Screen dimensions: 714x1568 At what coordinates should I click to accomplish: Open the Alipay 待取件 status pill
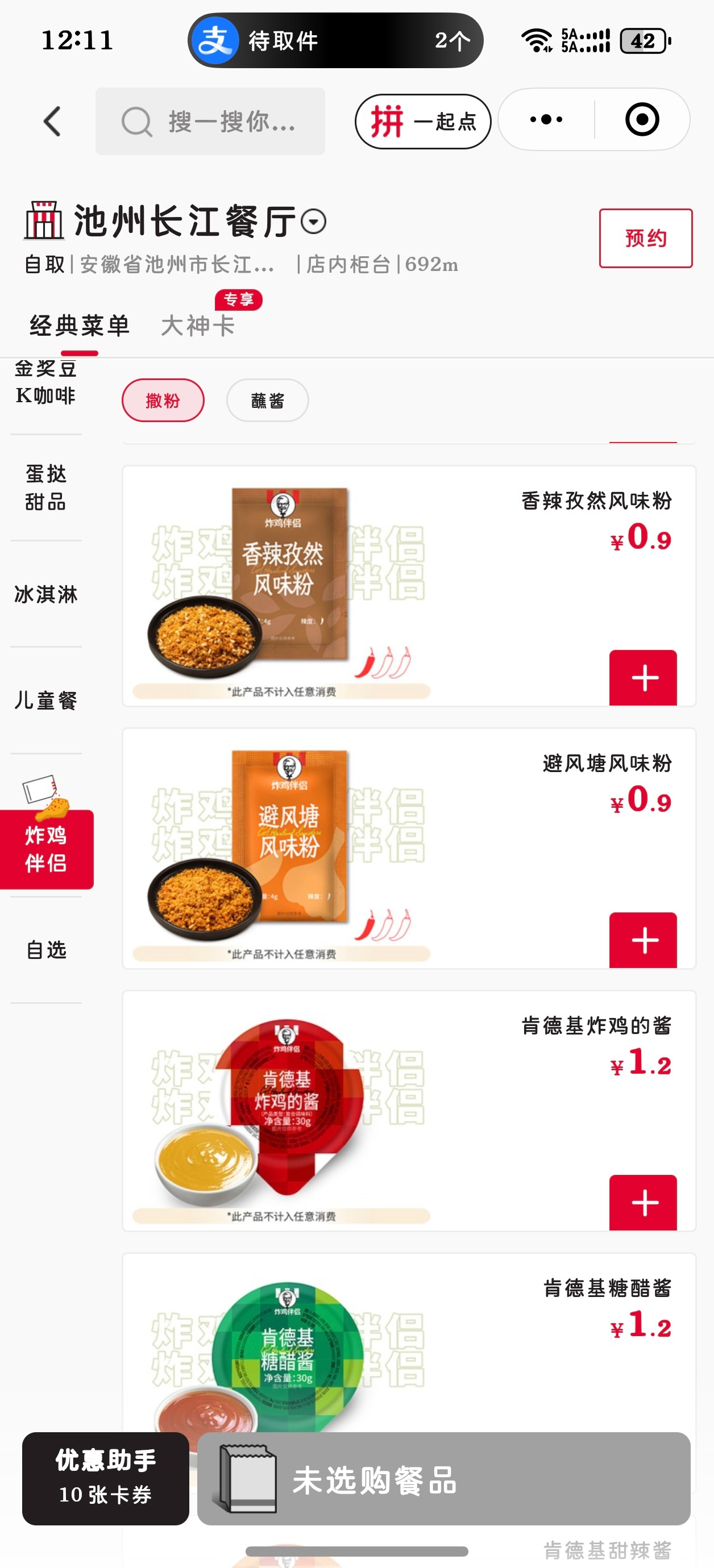[335, 41]
